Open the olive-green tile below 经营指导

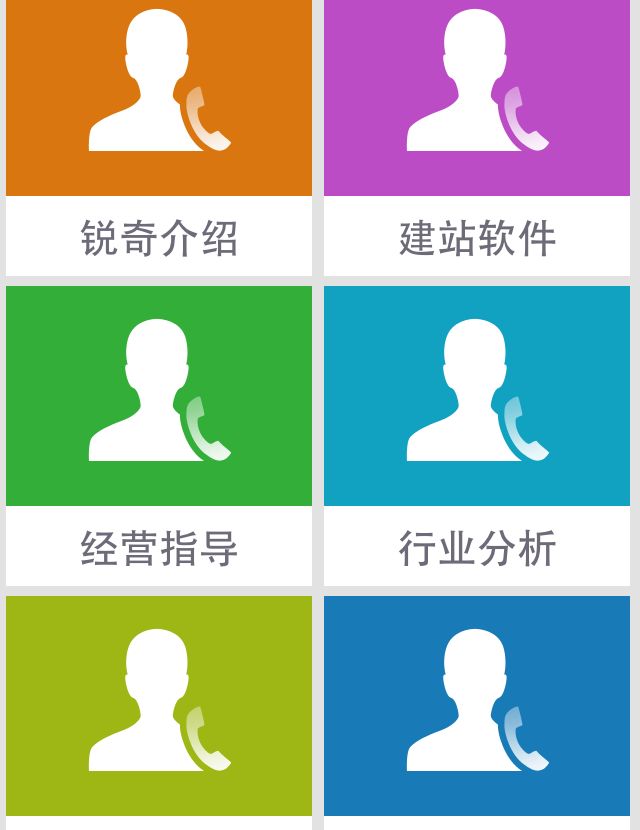[159, 706]
